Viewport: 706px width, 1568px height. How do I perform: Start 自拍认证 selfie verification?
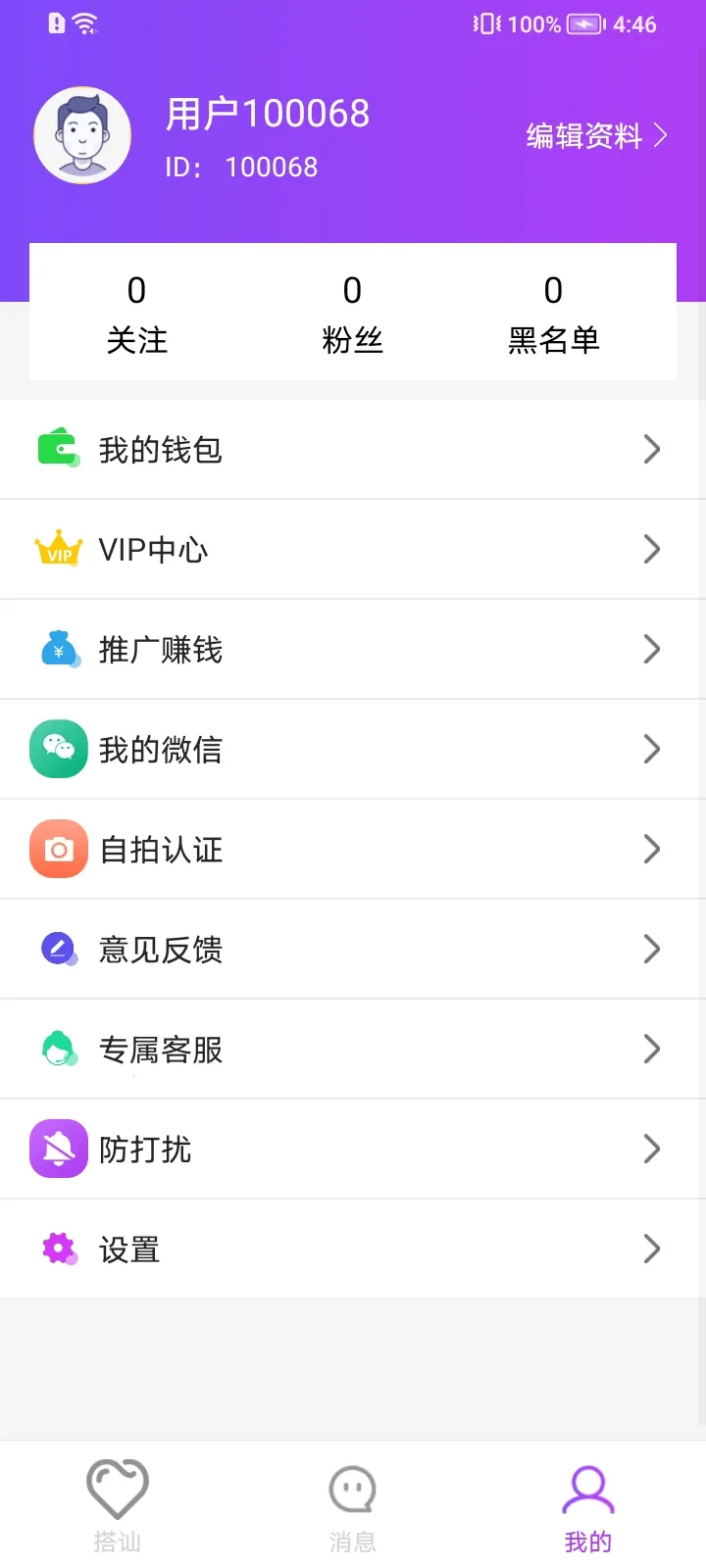(353, 850)
